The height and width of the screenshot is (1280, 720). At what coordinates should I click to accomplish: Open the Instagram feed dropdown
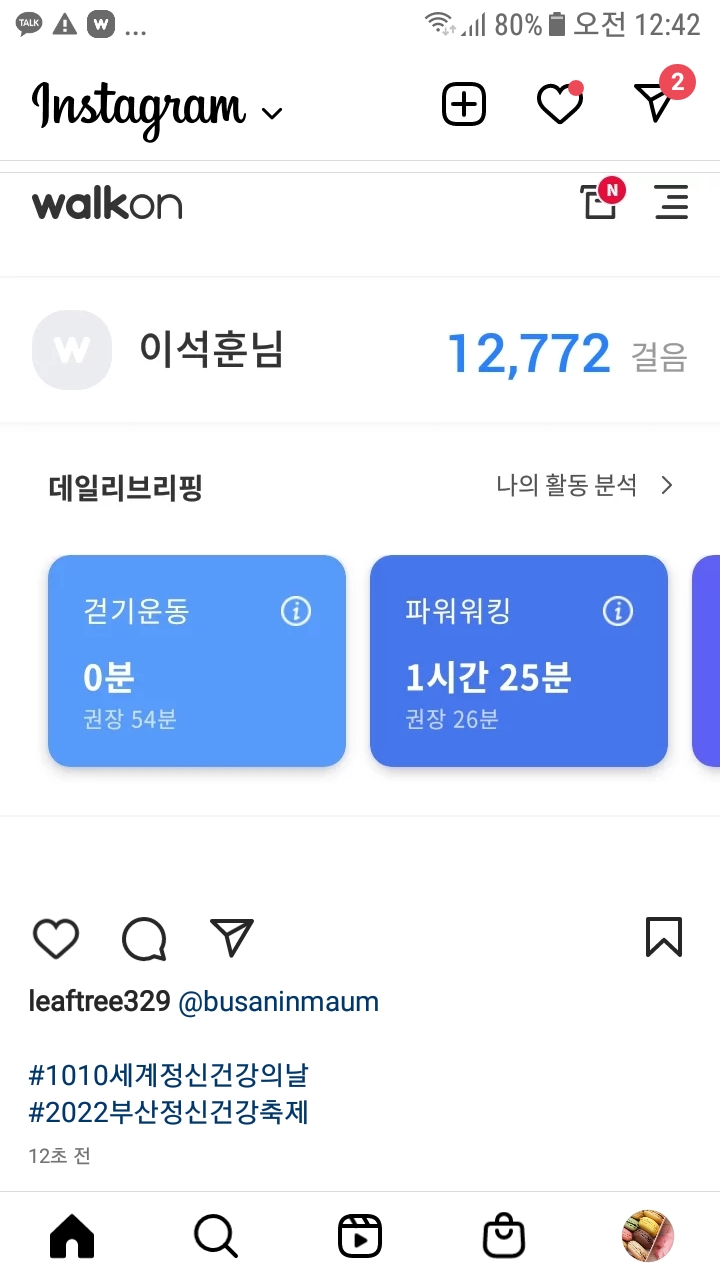(271, 112)
